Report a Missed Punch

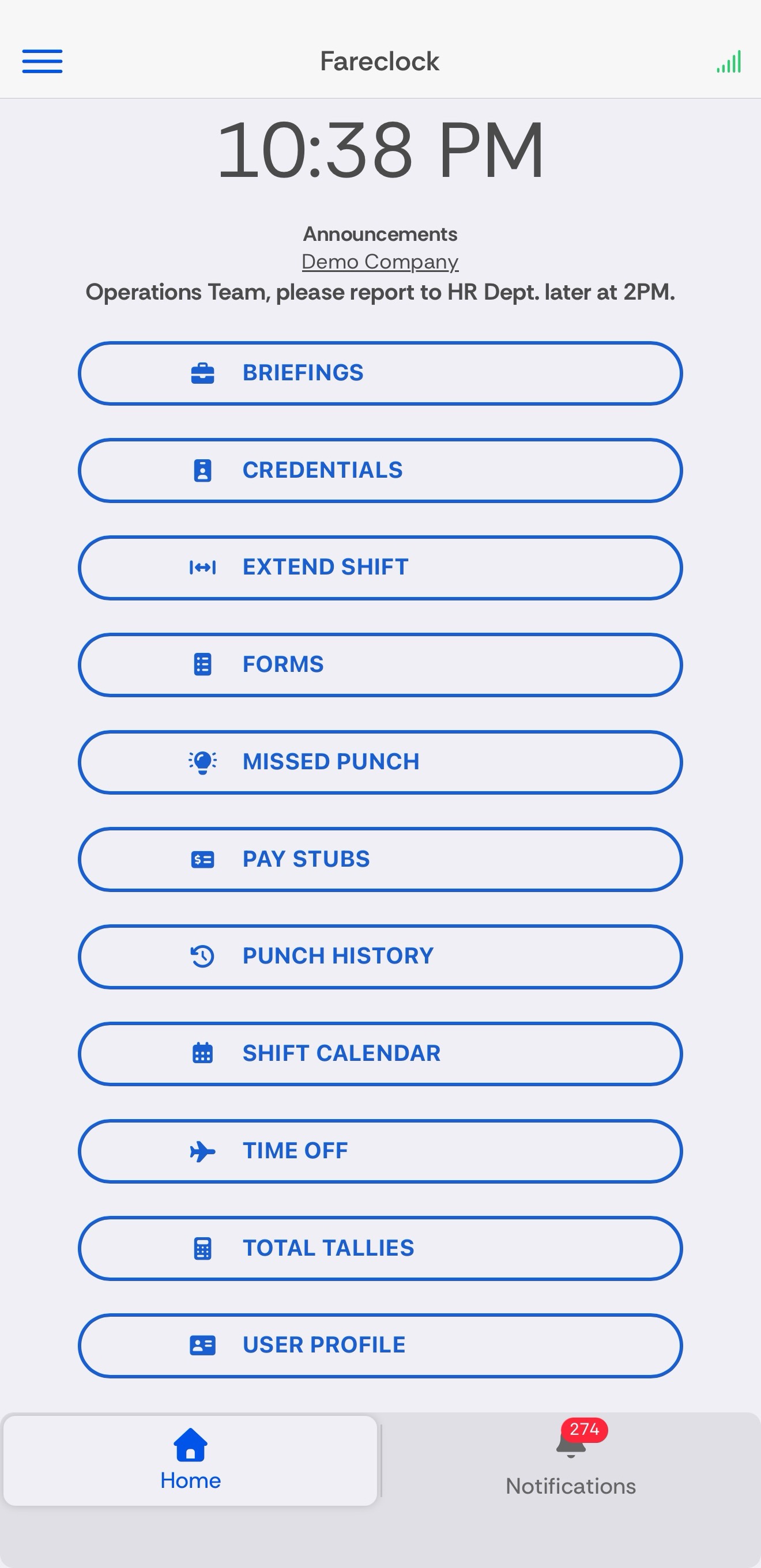[x=380, y=762]
